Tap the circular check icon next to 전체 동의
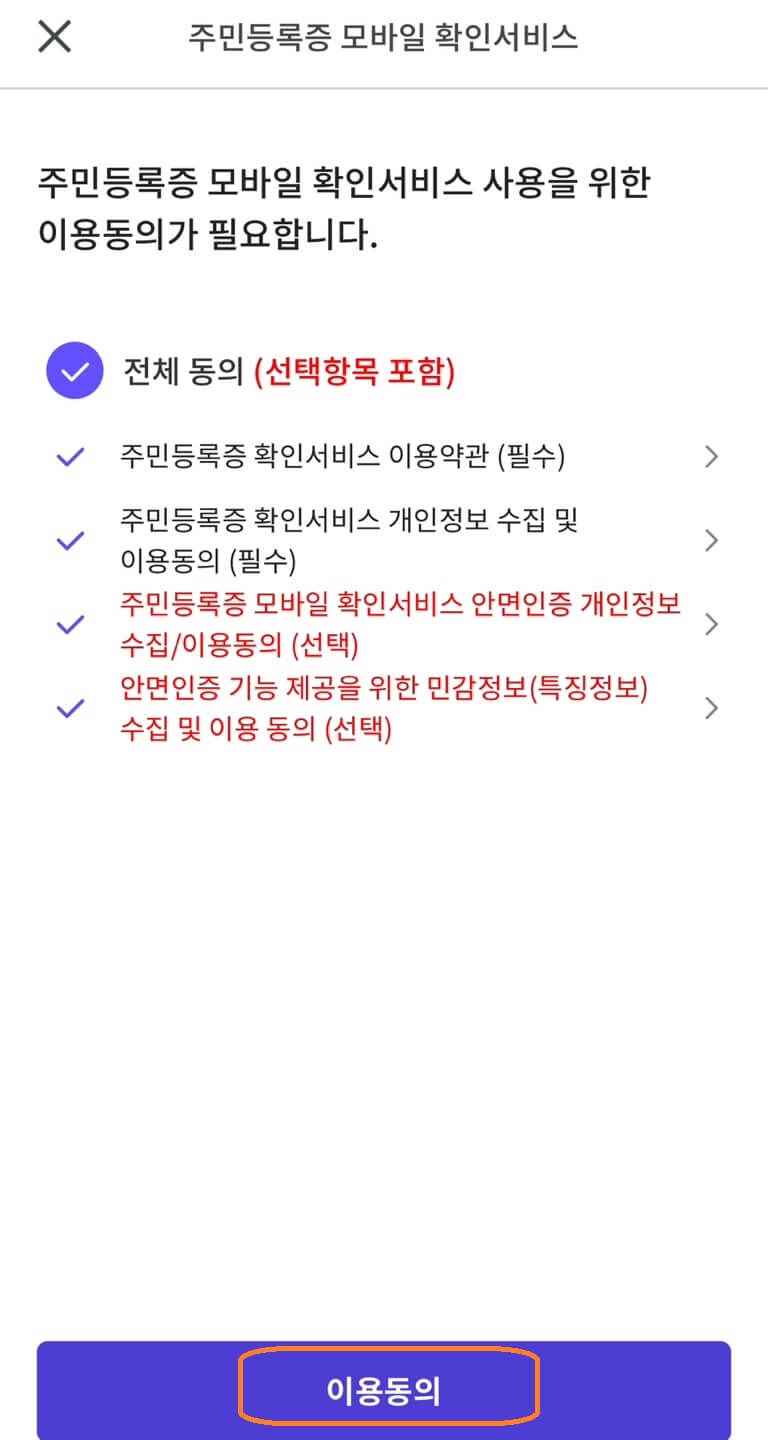Image resolution: width=768 pixels, height=1440 pixels. (x=73, y=370)
